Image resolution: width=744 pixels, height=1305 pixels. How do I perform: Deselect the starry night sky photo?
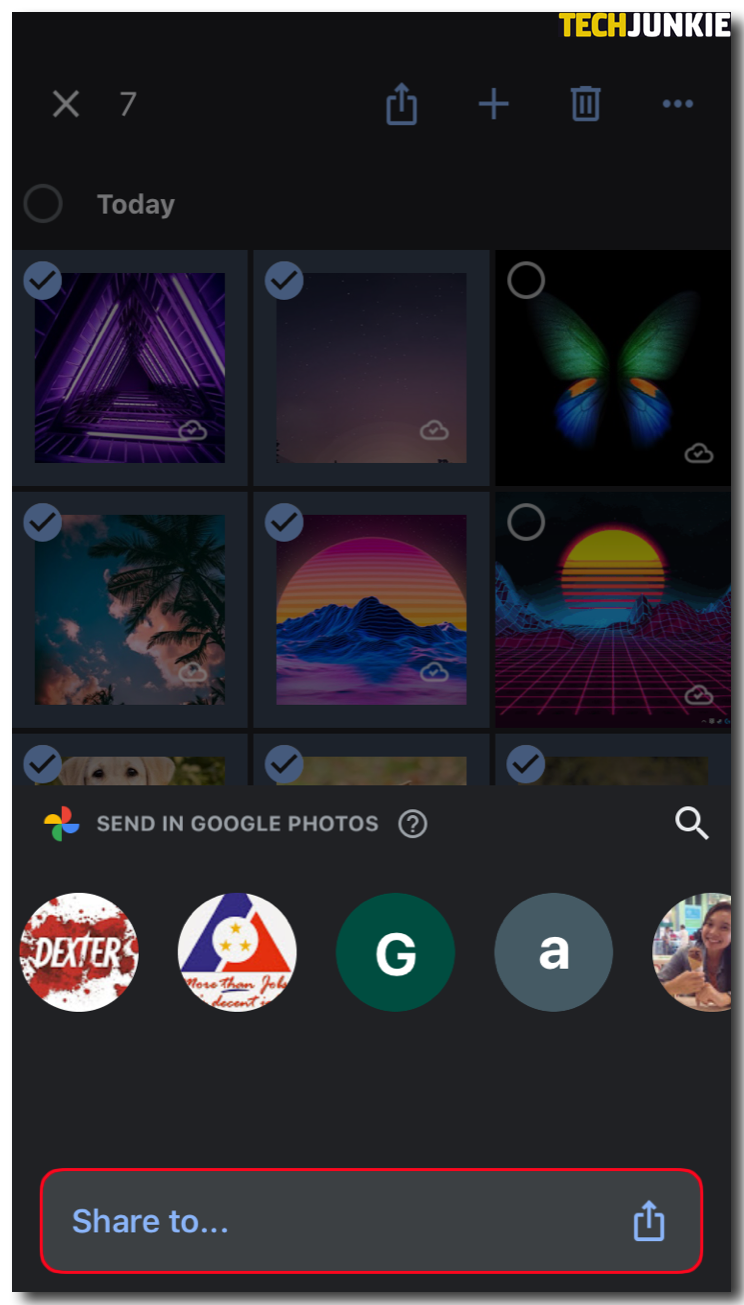click(x=284, y=281)
